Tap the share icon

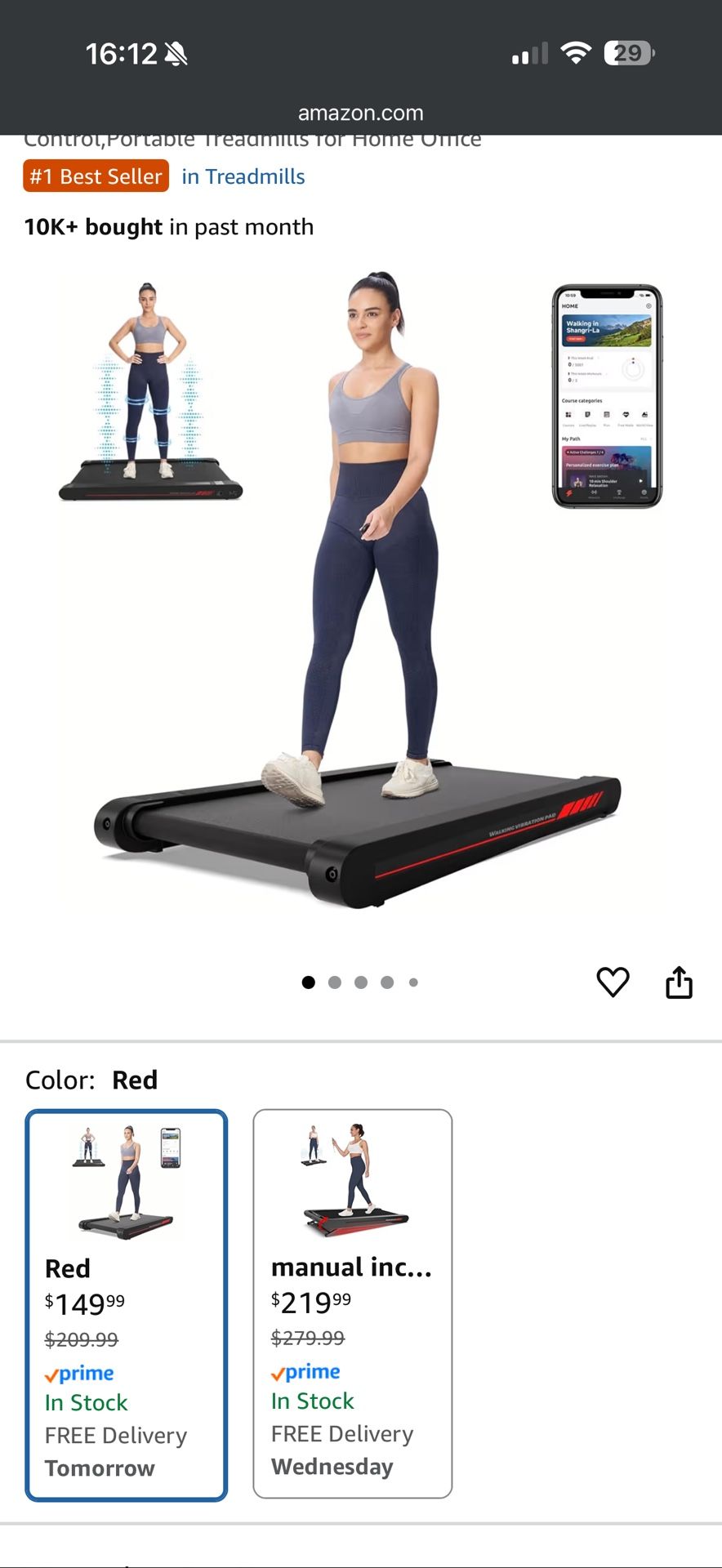(680, 982)
